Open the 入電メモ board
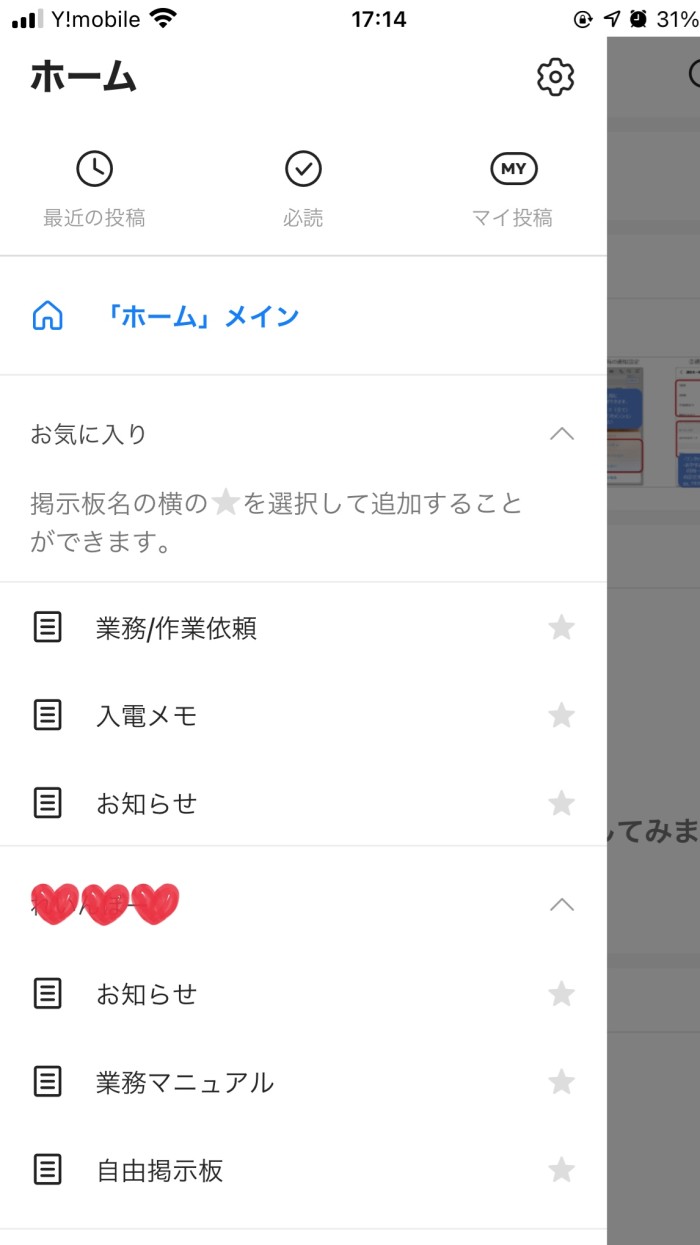Image resolution: width=700 pixels, height=1245 pixels. [x=146, y=716]
